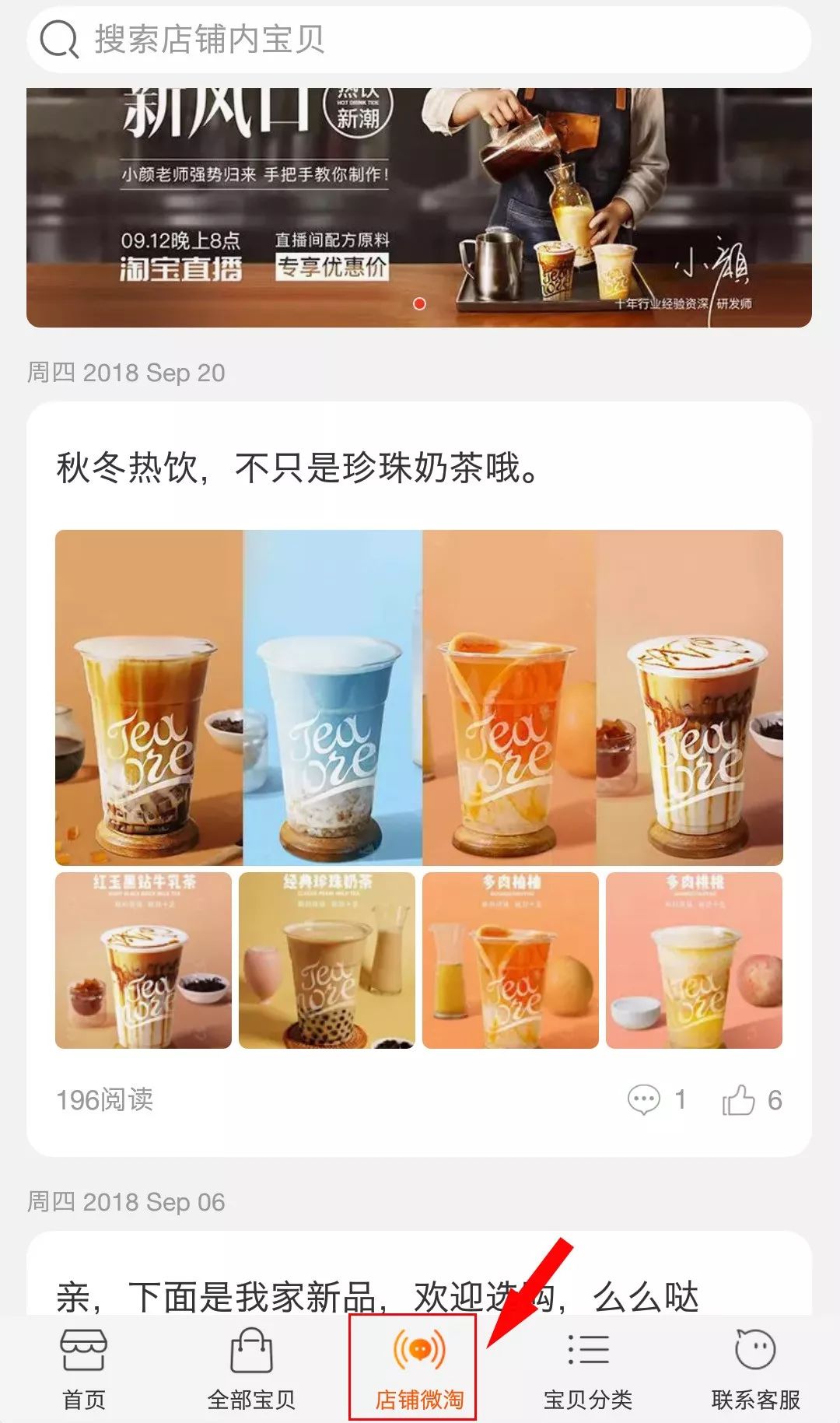Screen dimensions: 840x1423
Task: View the 多肉桃桃 image
Action: point(694,960)
